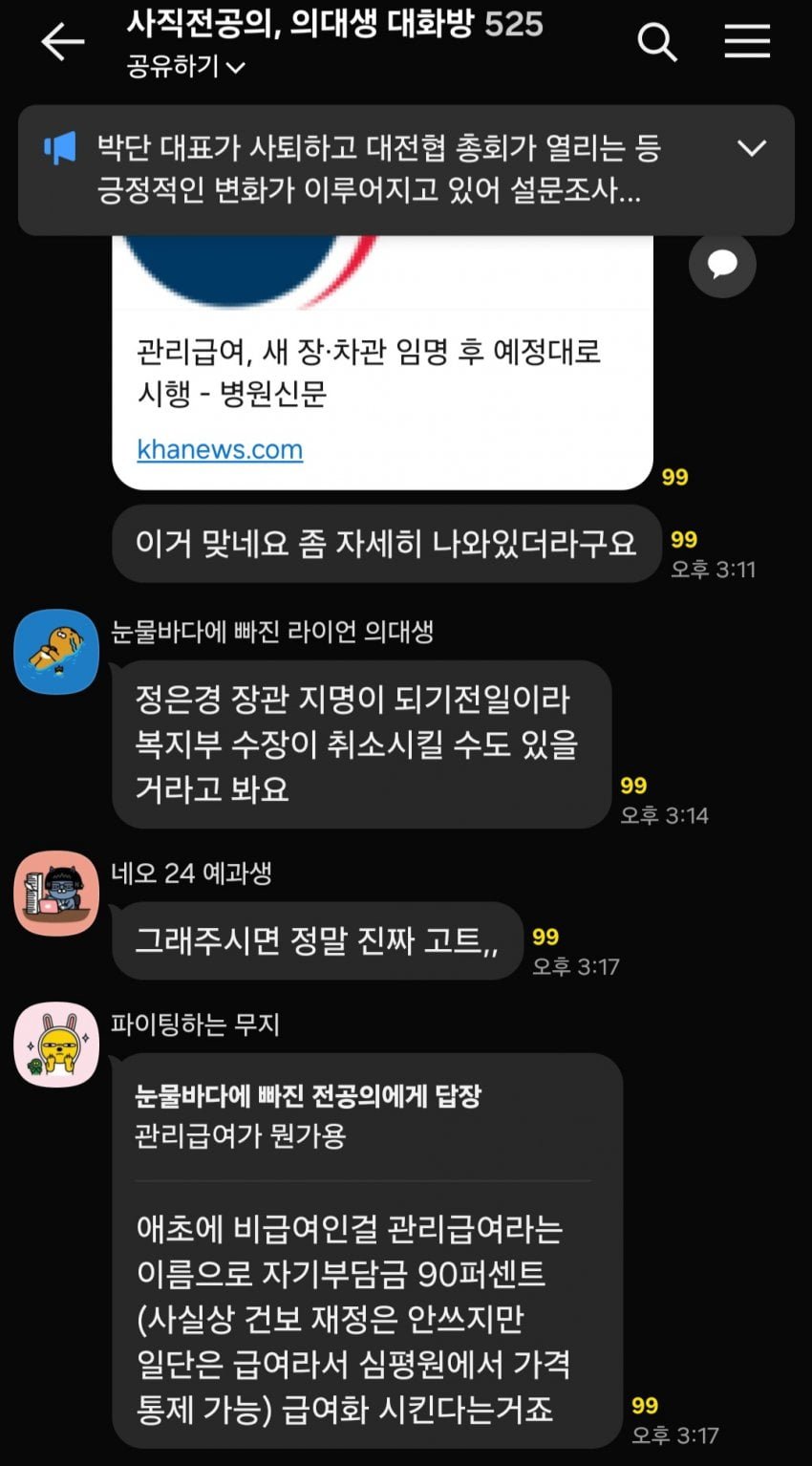Open the 관리급여 article preview card

[x=382, y=373]
